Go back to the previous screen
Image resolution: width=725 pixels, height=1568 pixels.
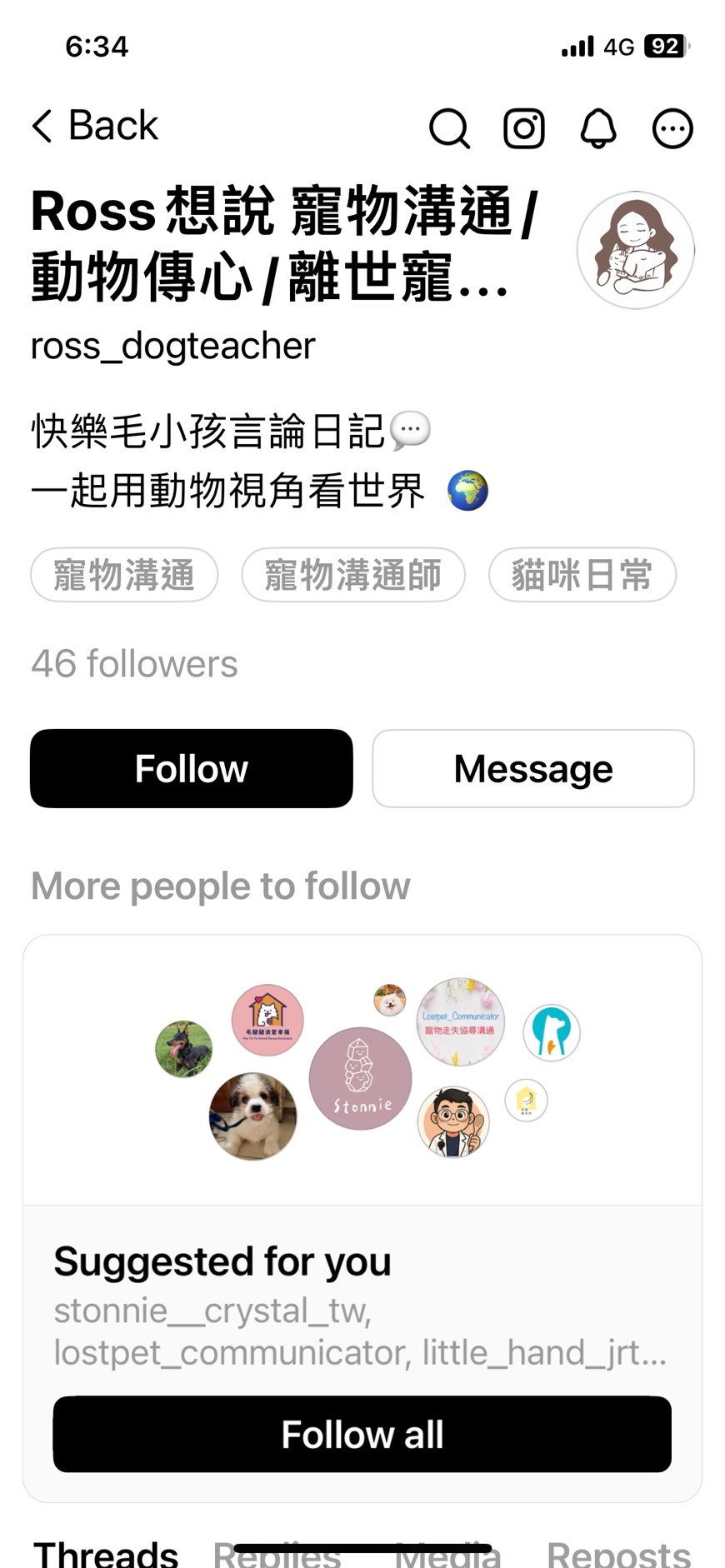point(94,127)
